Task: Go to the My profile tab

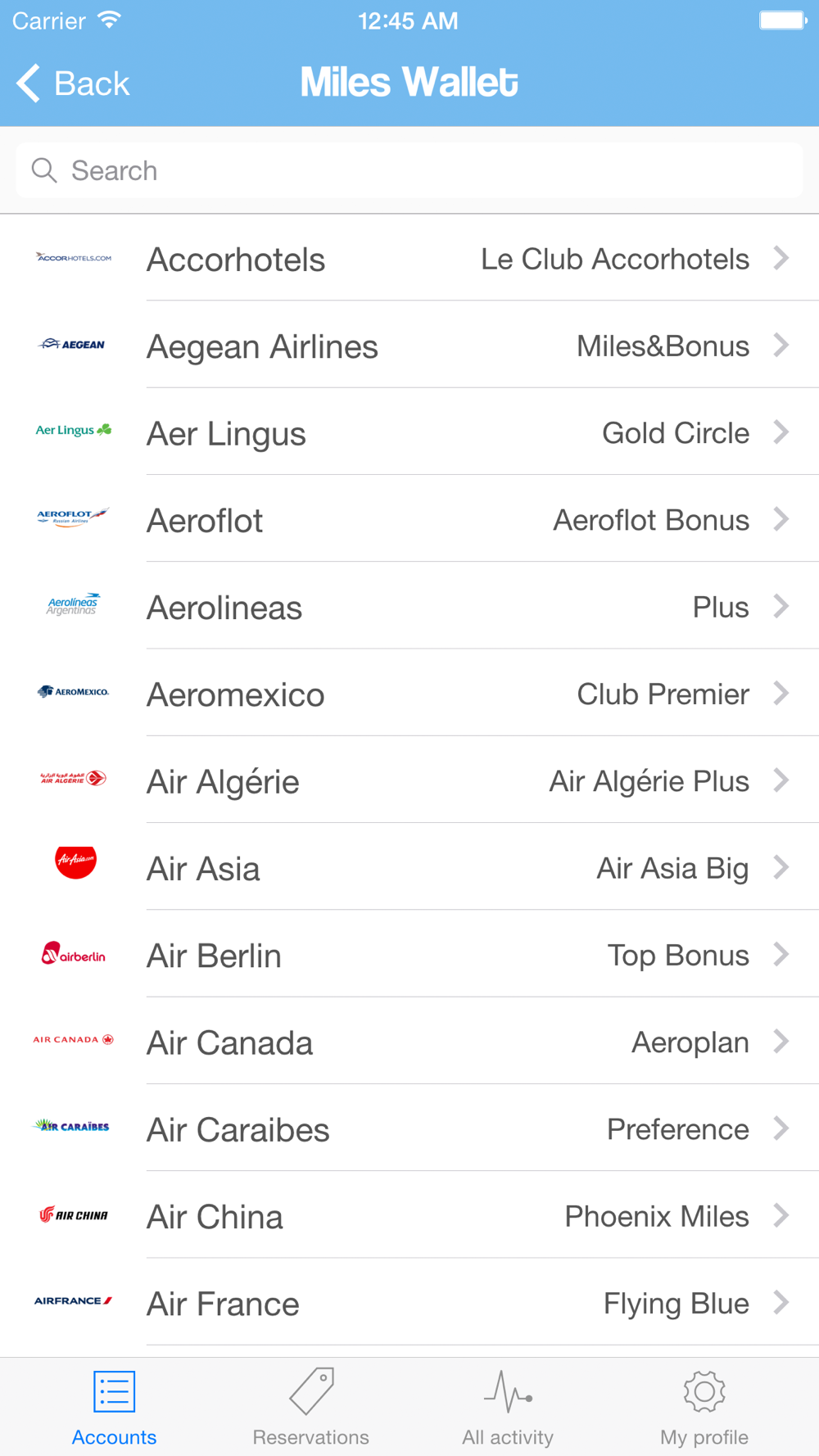Action: point(704,1409)
